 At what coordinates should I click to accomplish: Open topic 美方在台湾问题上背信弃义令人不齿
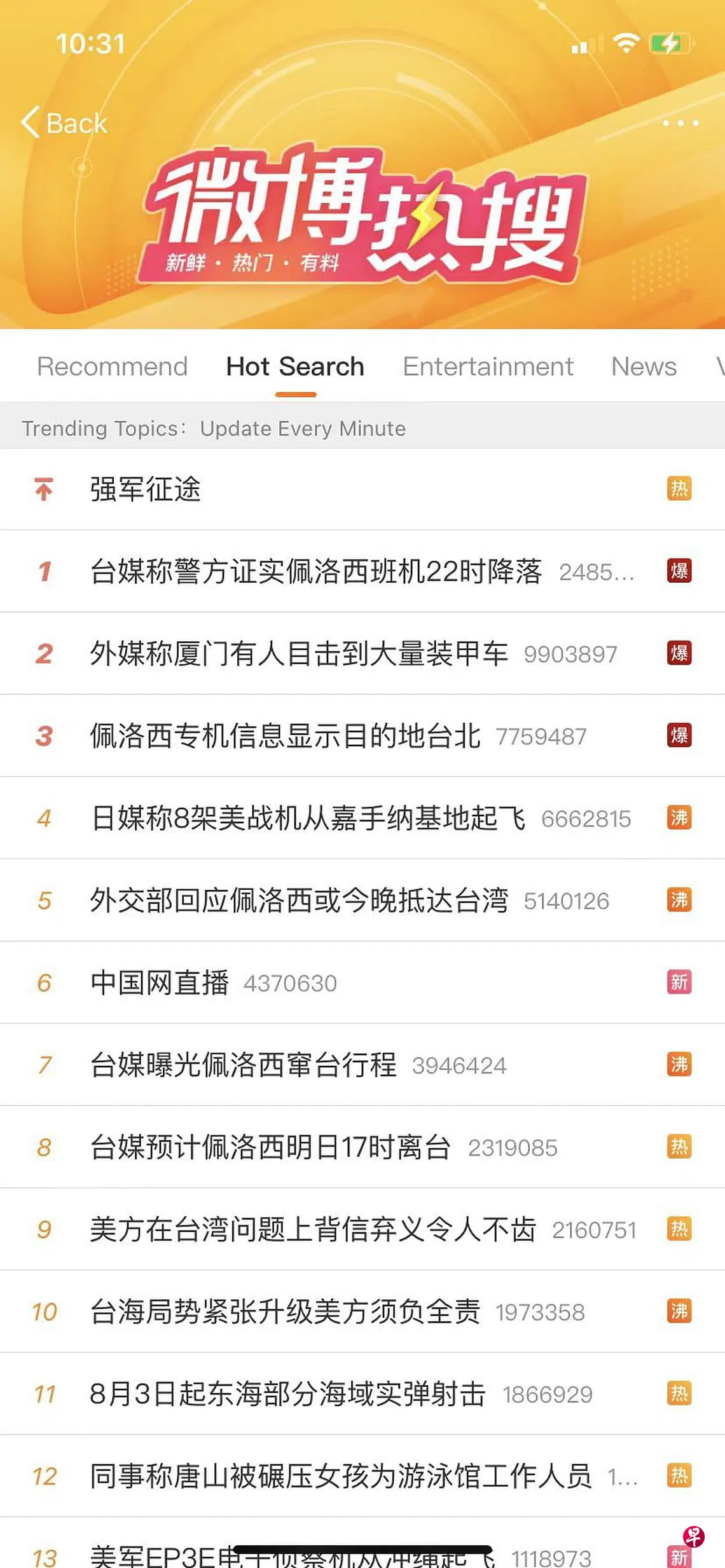(x=313, y=1229)
